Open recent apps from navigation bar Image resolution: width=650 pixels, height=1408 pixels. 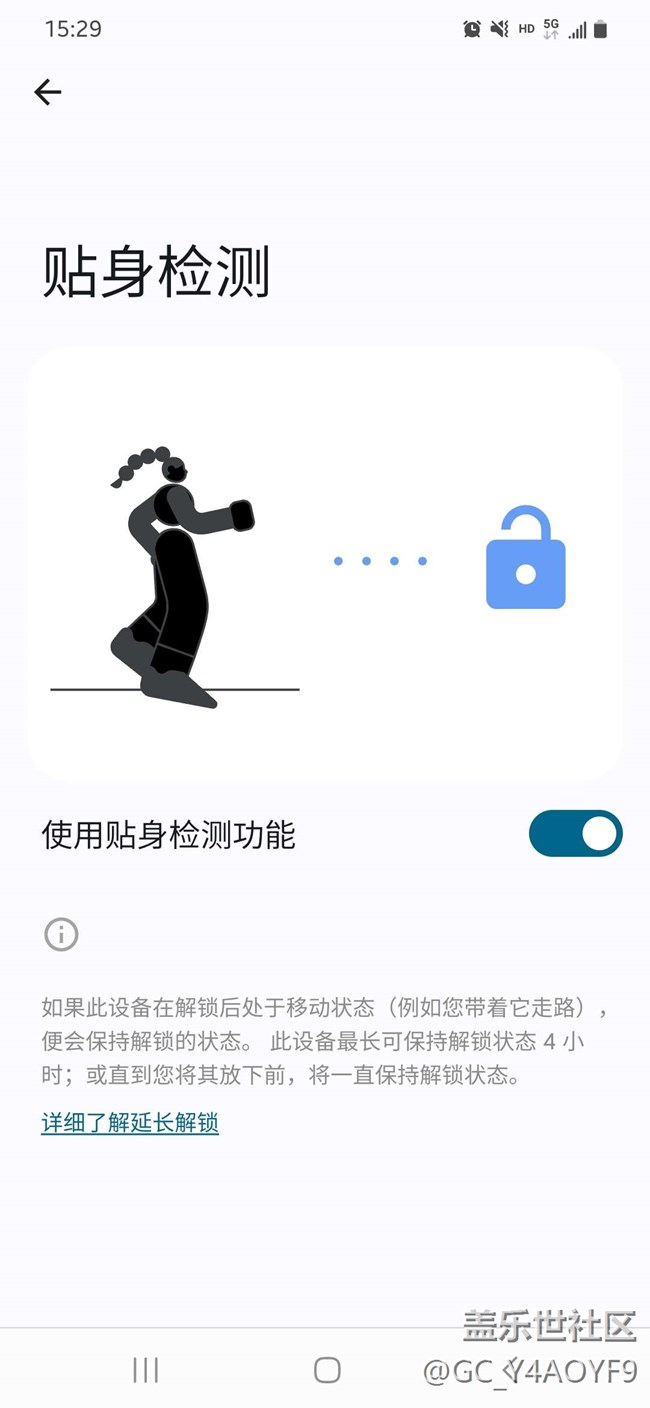[x=146, y=1370]
